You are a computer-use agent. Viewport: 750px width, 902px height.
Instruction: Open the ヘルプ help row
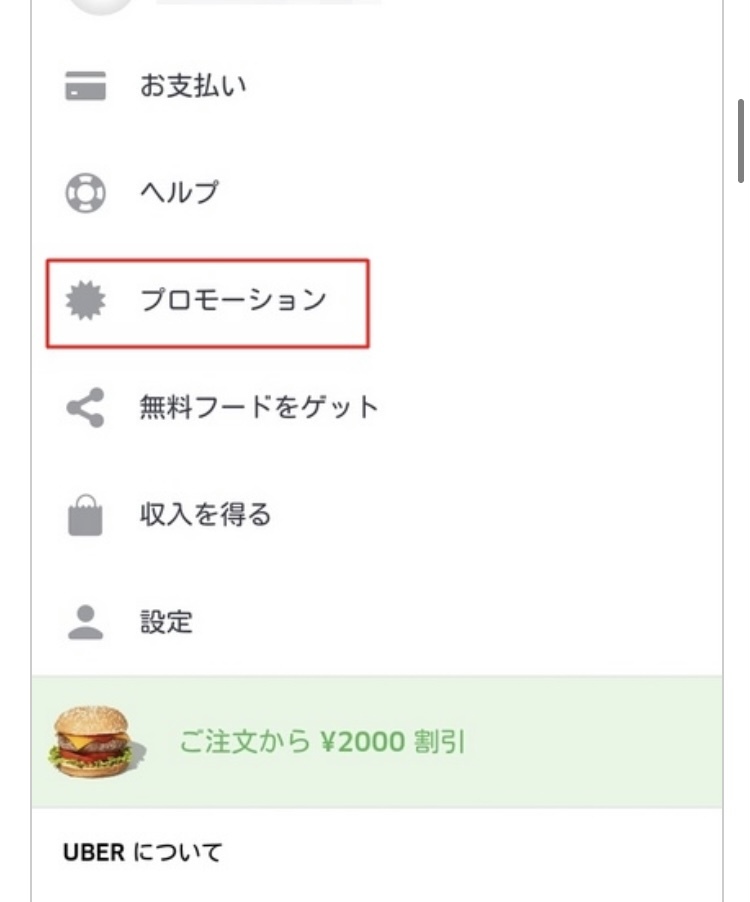pyautogui.click(x=178, y=192)
